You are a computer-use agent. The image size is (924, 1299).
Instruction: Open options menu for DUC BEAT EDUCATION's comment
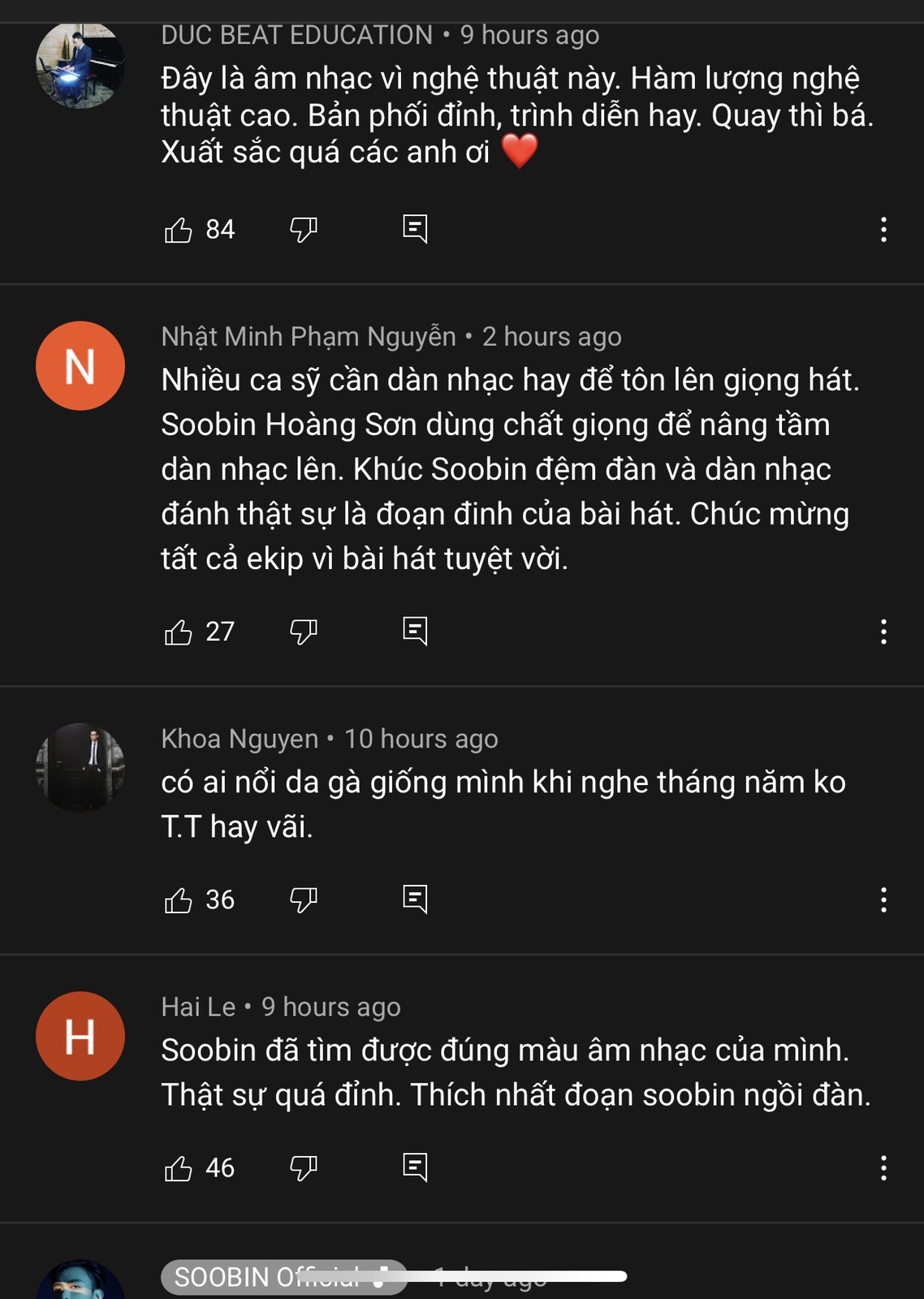(883, 230)
